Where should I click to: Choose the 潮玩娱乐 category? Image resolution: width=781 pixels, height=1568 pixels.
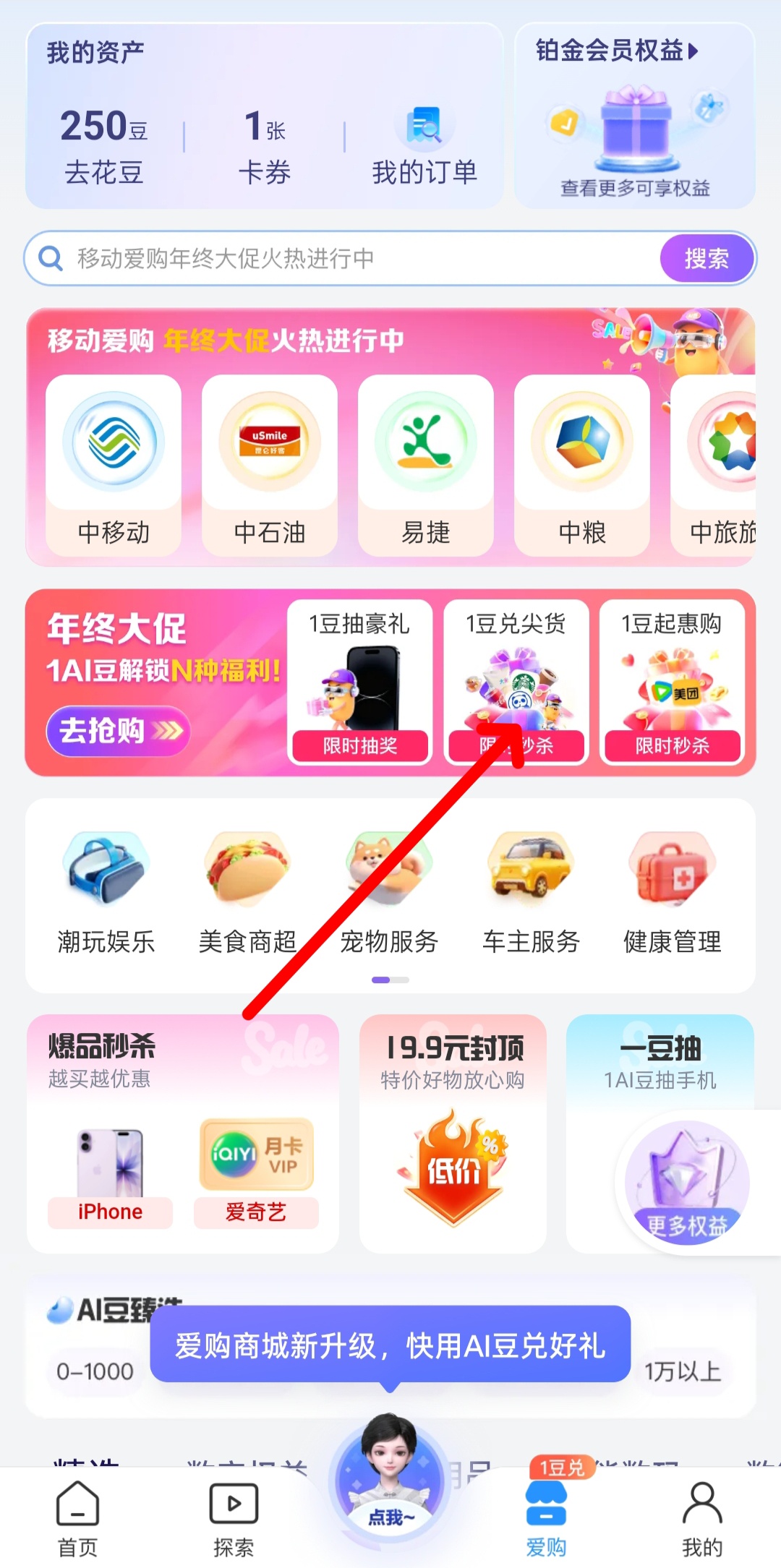[x=106, y=894]
